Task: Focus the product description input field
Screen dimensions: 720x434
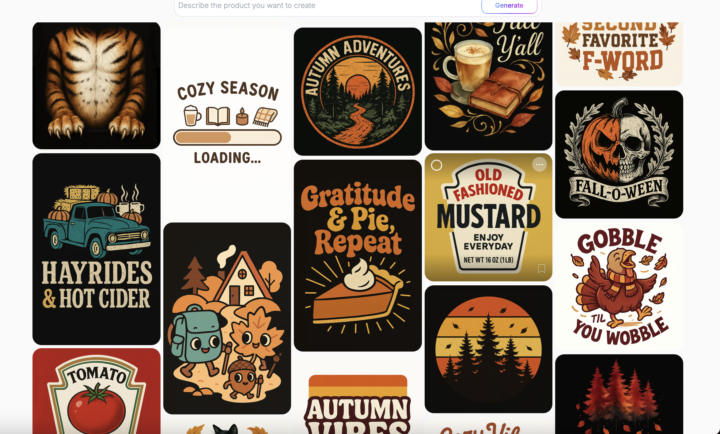Action: point(320,6)
